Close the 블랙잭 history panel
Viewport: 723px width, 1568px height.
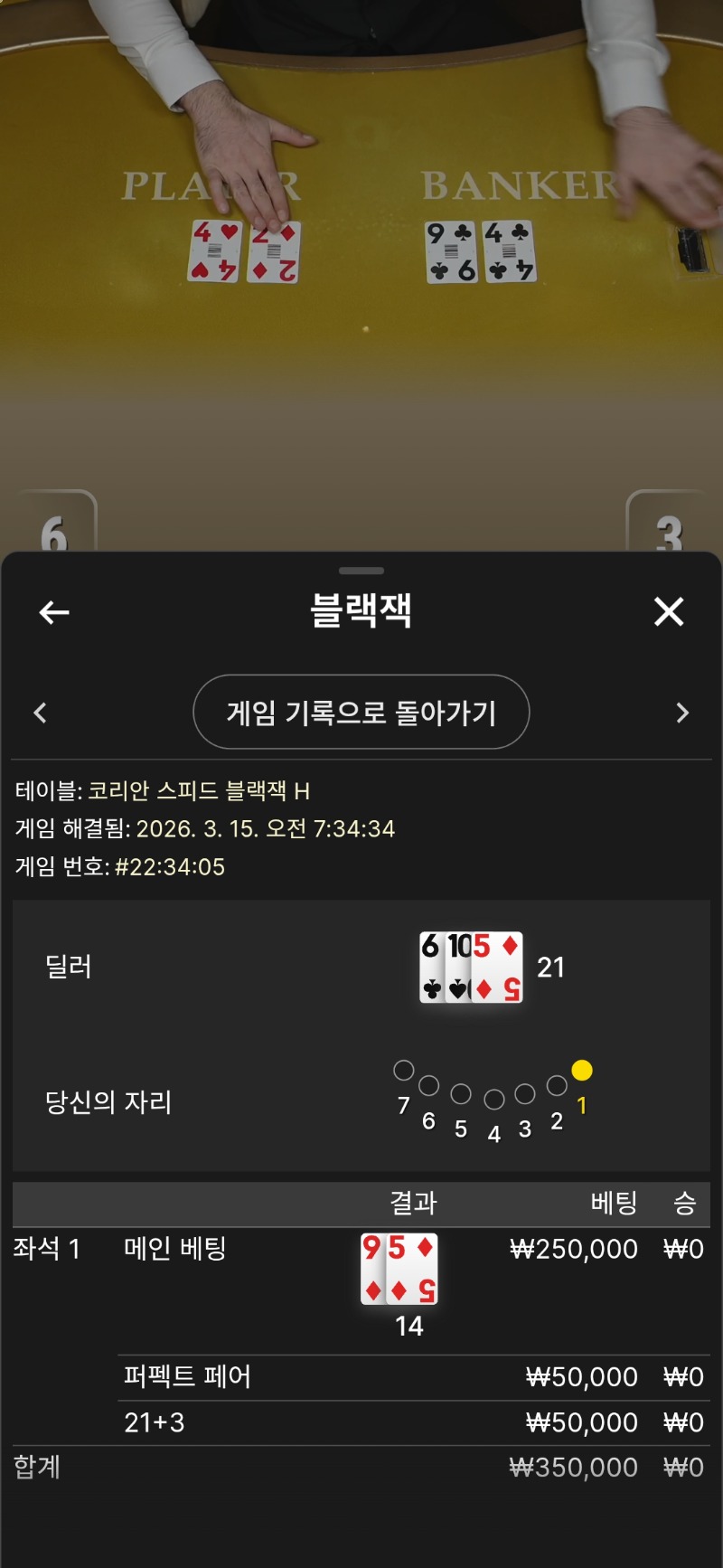(669, 612)
